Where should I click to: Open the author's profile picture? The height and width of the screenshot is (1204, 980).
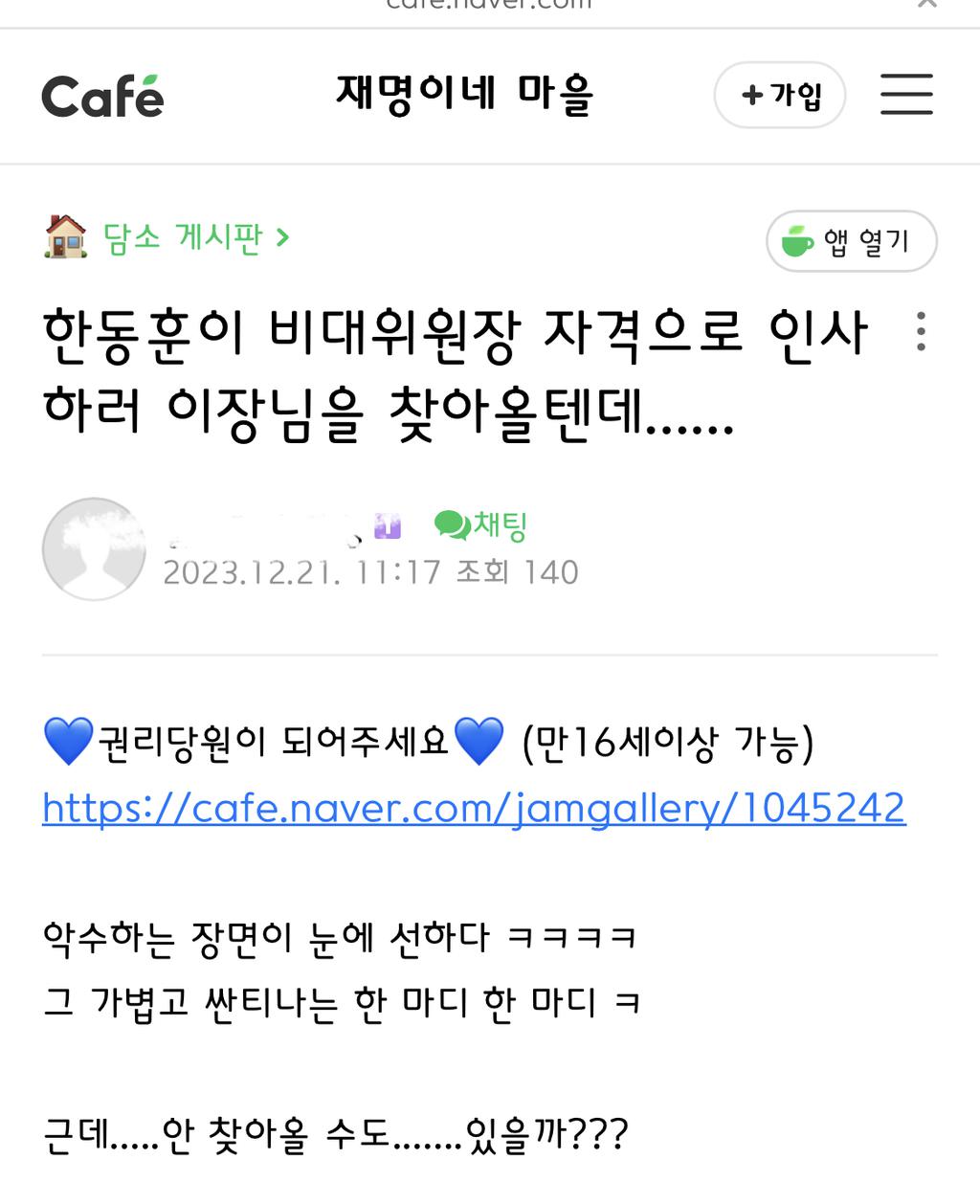coord(94,548)
